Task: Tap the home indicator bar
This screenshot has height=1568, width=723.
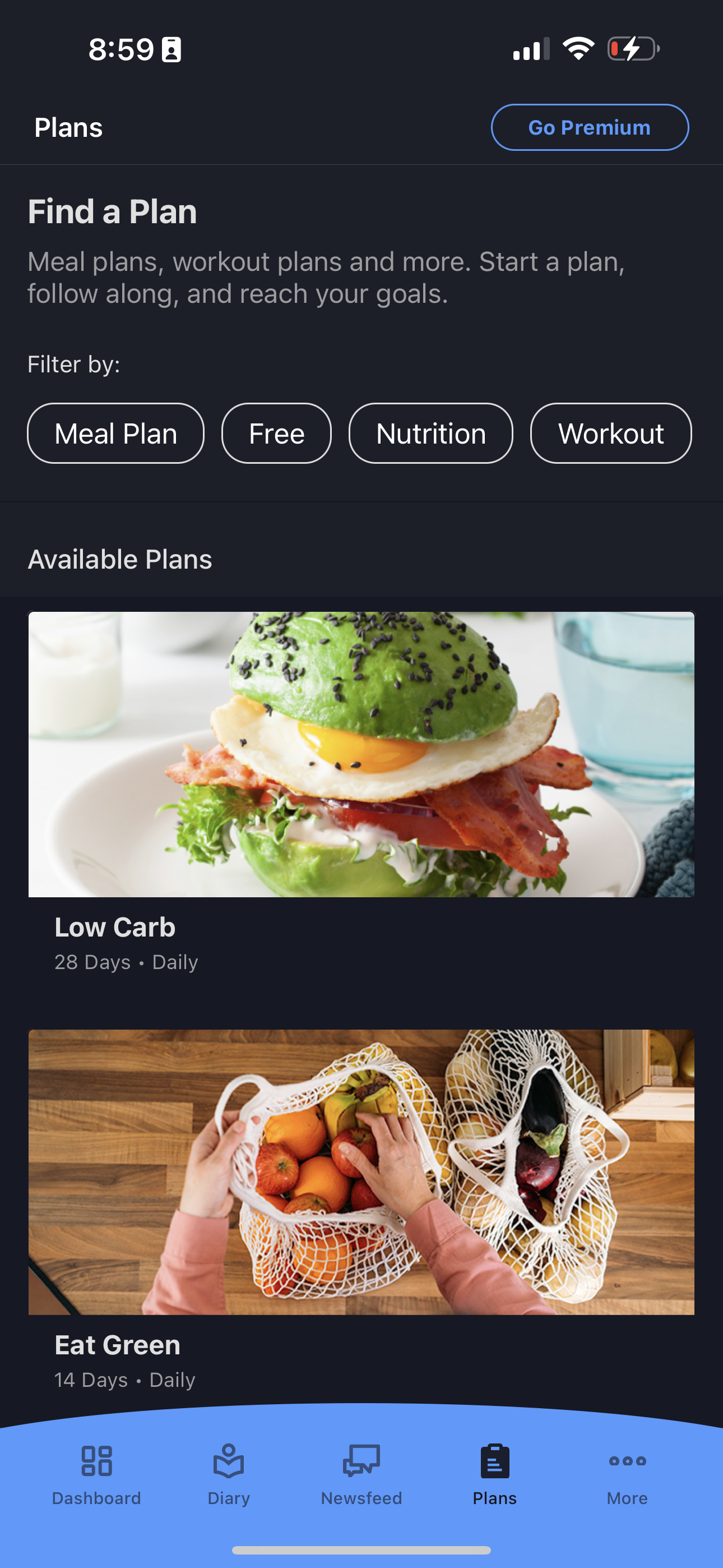Action: pyautogui.click(x=361, y=1551)
